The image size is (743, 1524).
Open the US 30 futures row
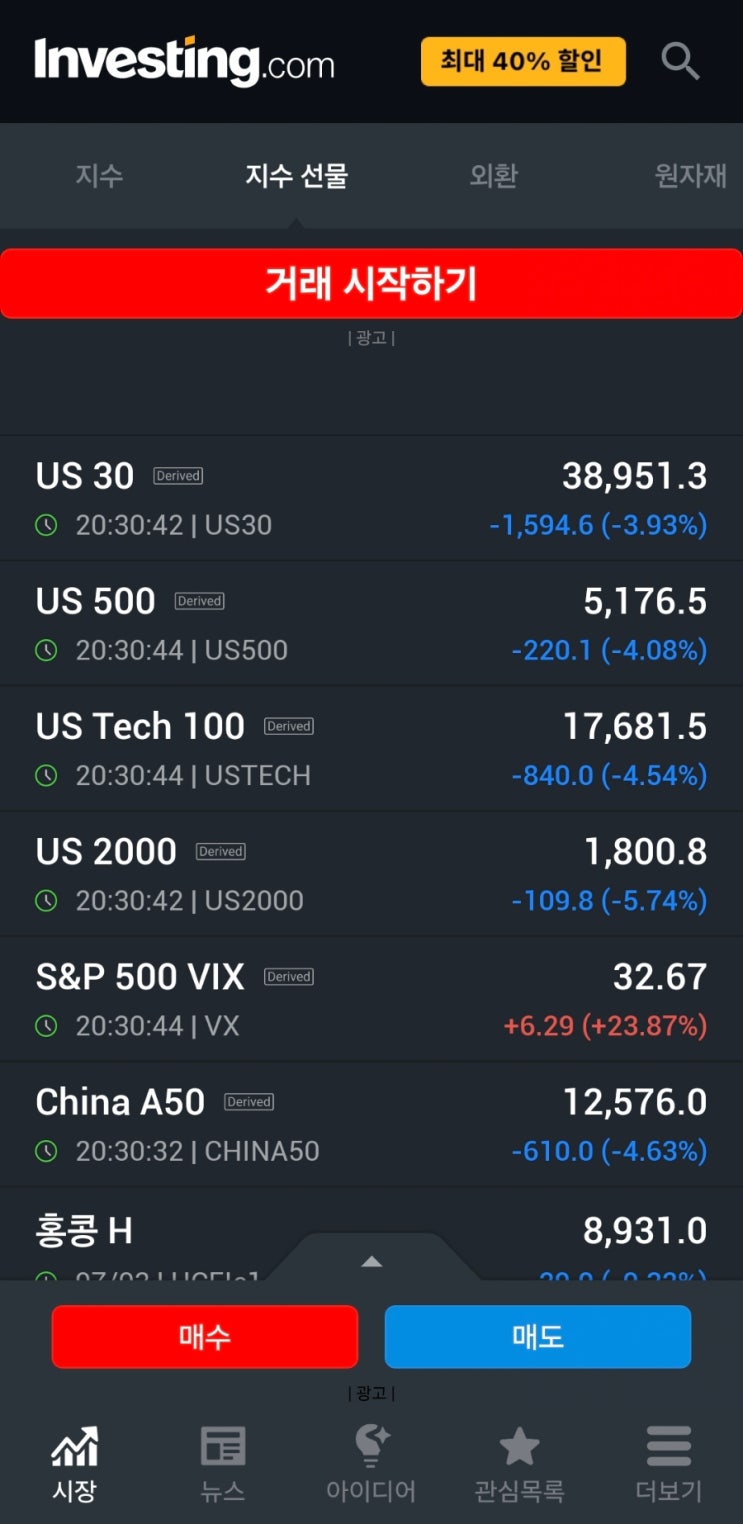coord(371,498)
